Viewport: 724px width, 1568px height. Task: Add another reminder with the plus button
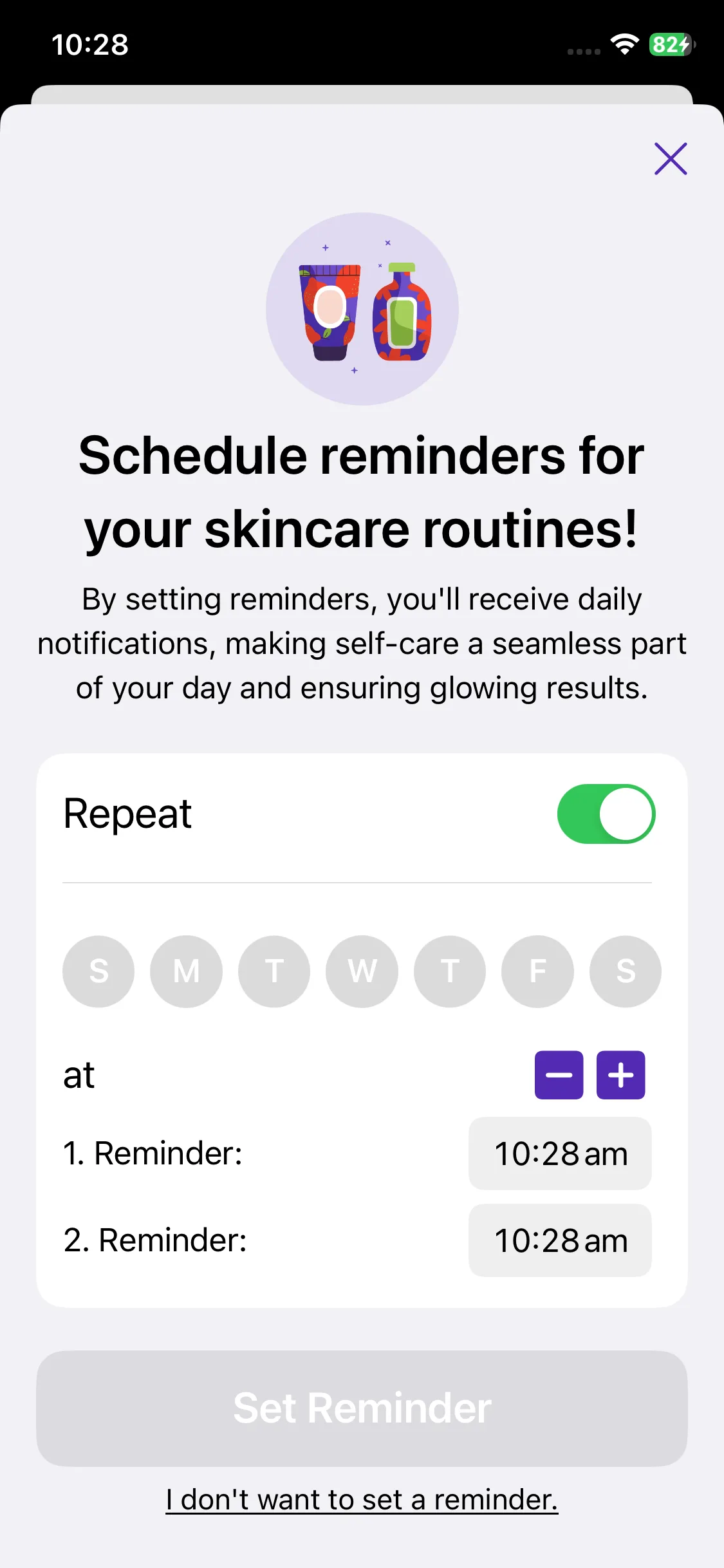pyautogui.click(x=620, y=1075)
